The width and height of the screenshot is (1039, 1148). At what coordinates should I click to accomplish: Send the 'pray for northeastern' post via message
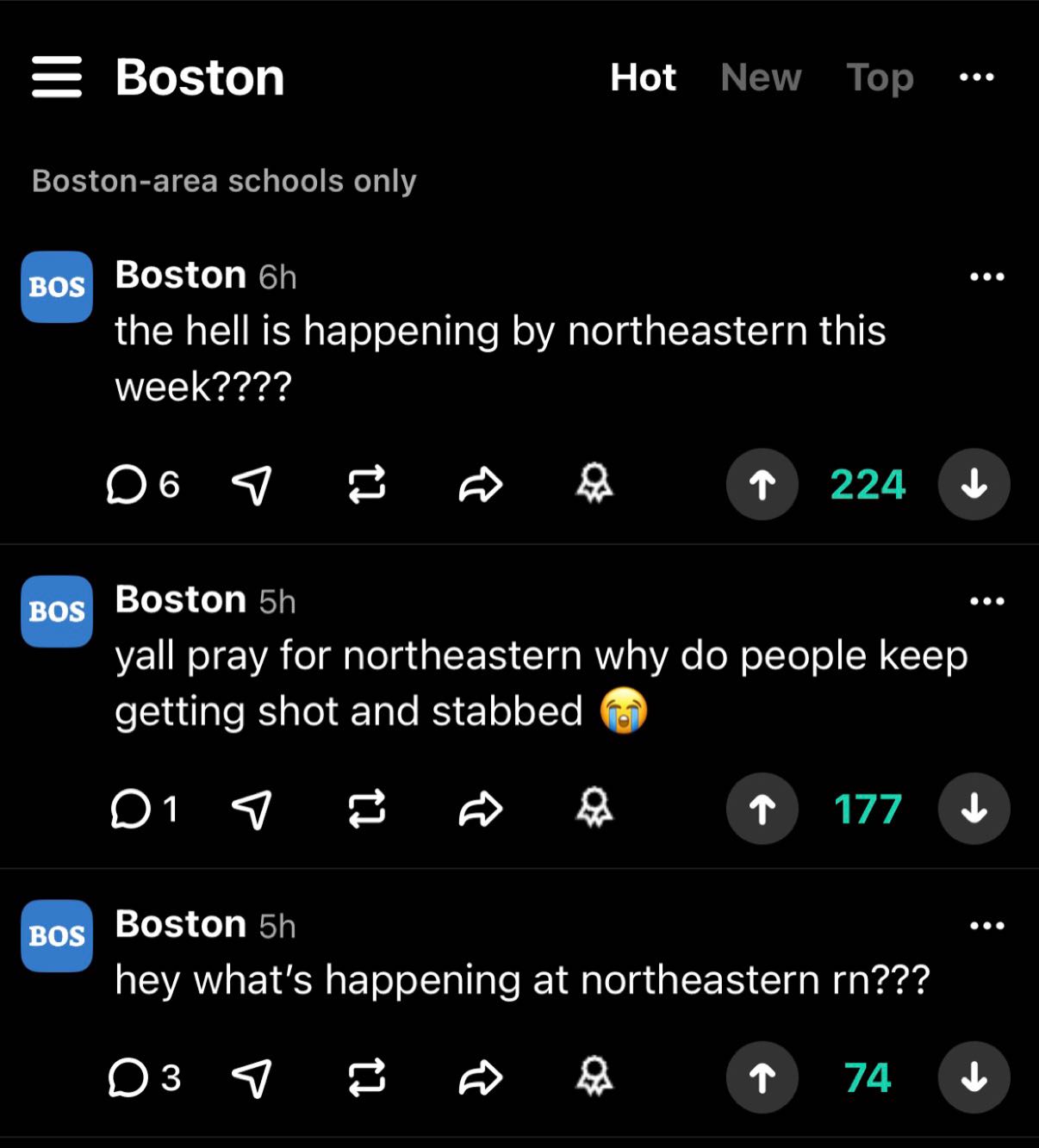point(252,809)
